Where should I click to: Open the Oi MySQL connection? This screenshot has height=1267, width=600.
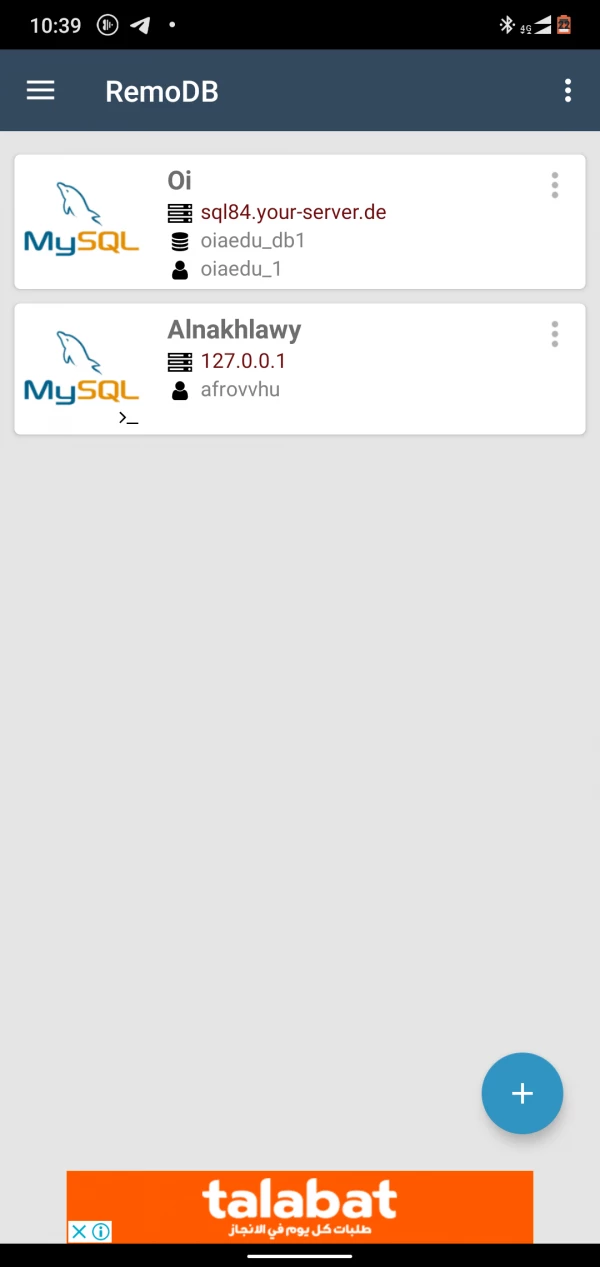tap(300, 223)
